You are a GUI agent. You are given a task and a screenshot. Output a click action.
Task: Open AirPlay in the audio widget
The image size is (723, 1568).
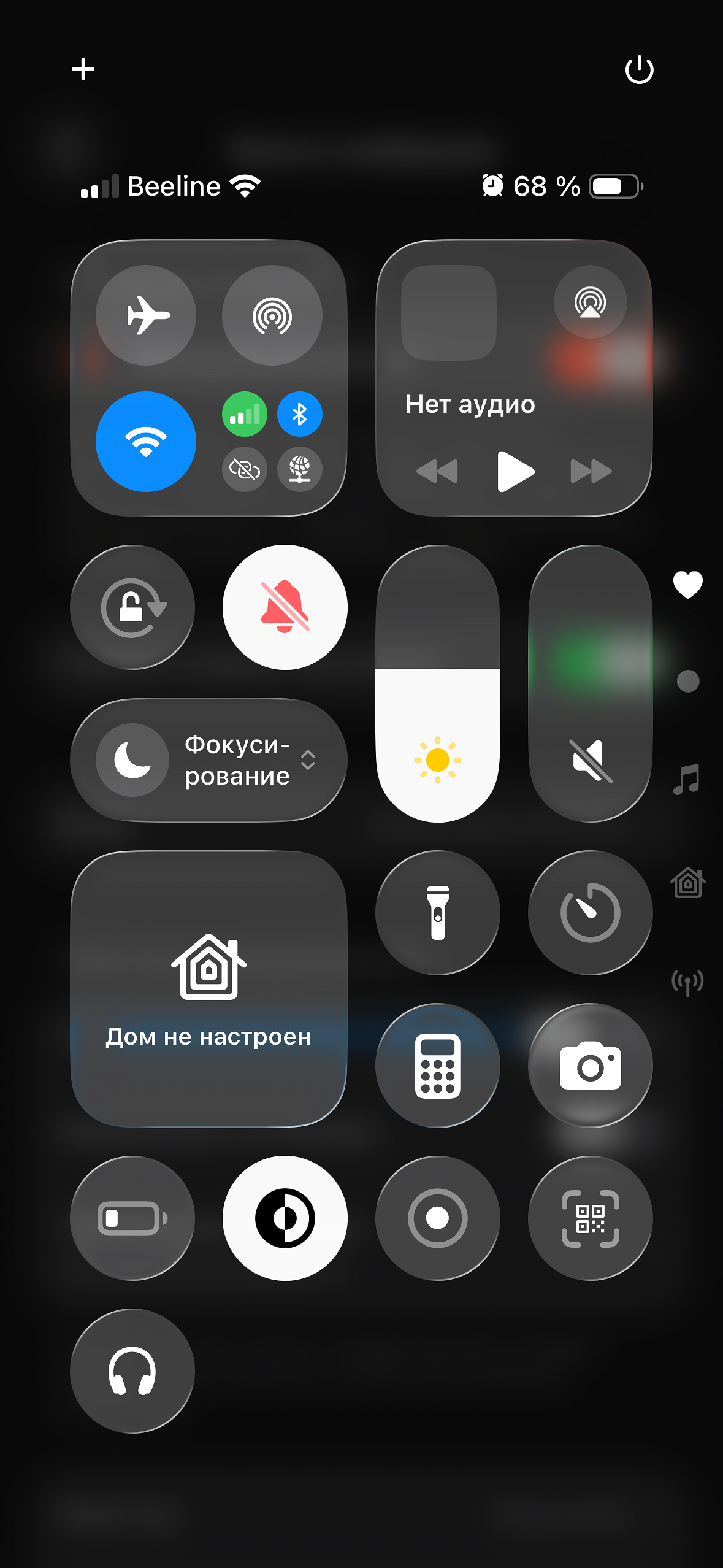[590, 302]
